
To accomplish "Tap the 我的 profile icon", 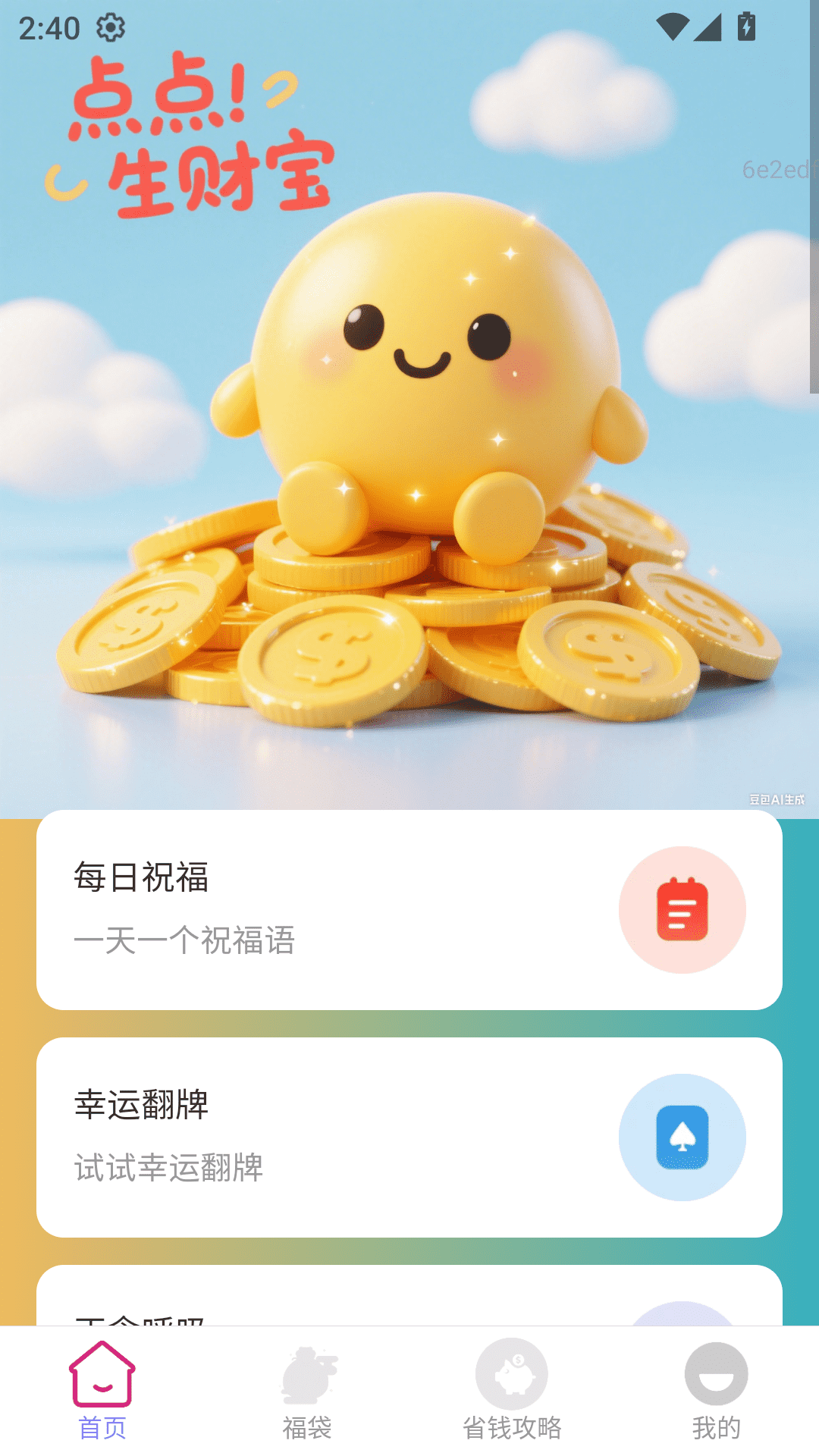I will [718, 1374].
